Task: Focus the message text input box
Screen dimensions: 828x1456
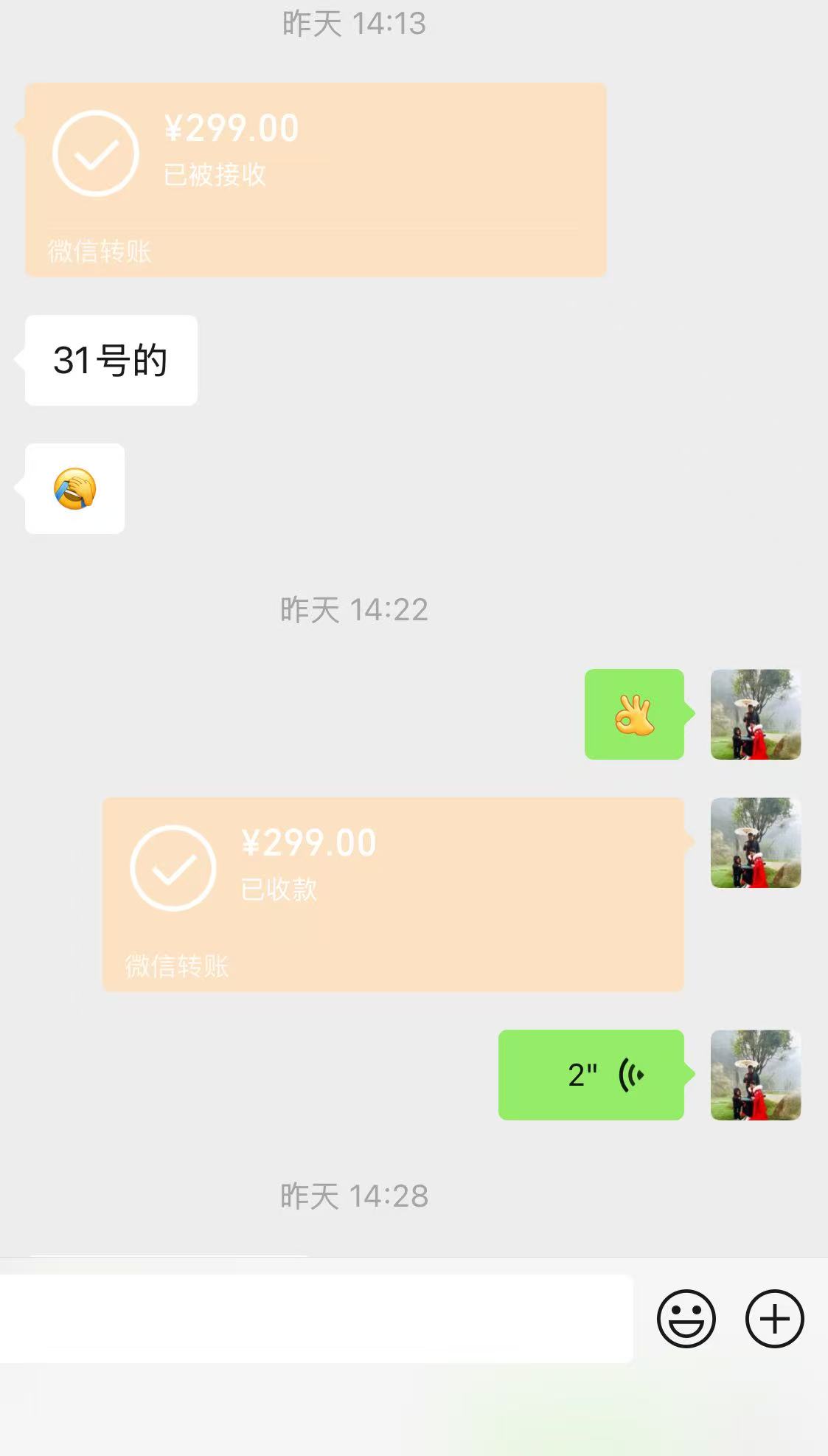Action: click(316, 1318)
